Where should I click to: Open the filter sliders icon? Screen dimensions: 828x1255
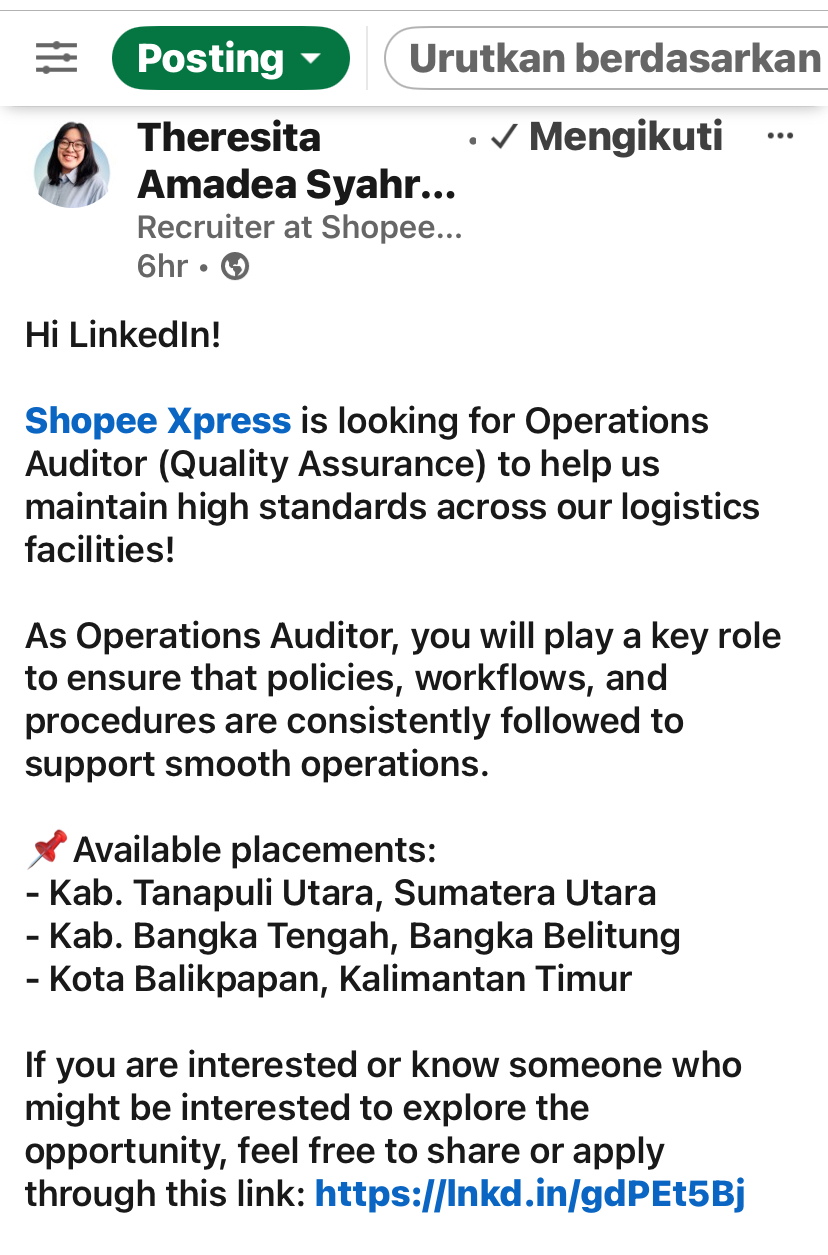click(56, 58)
